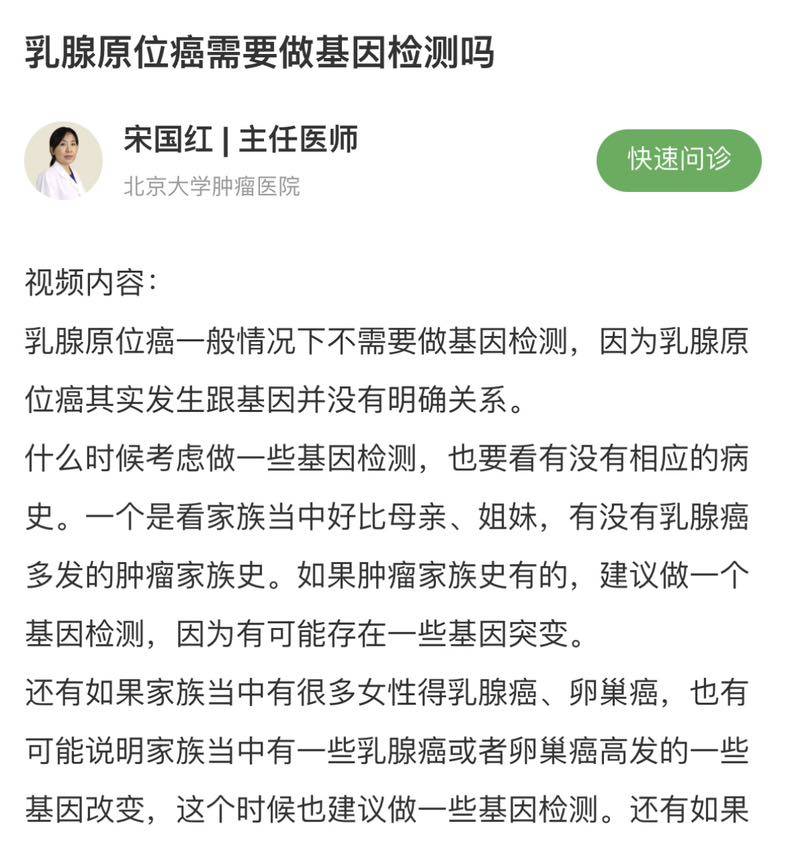The image size is (786, 844).
Task: Tap the 快速问诊 button
Action: pyautogui.click(x=678, y=160)
